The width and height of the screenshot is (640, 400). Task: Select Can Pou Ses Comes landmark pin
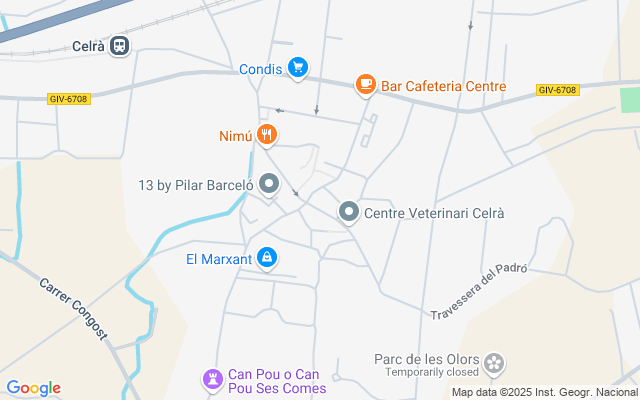click(213, 380)
